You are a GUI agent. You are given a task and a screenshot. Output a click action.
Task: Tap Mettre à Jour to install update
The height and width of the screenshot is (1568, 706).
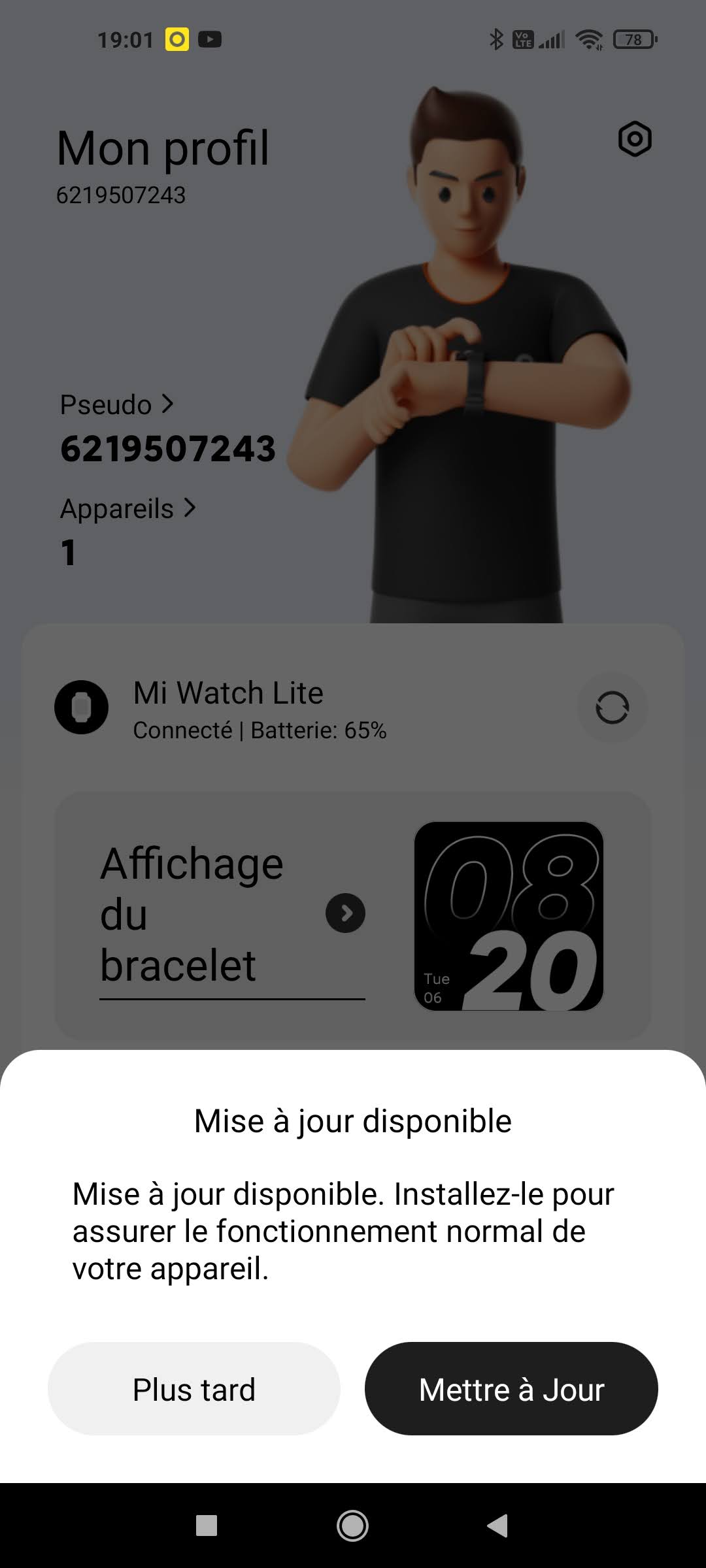click(511, 1389)
